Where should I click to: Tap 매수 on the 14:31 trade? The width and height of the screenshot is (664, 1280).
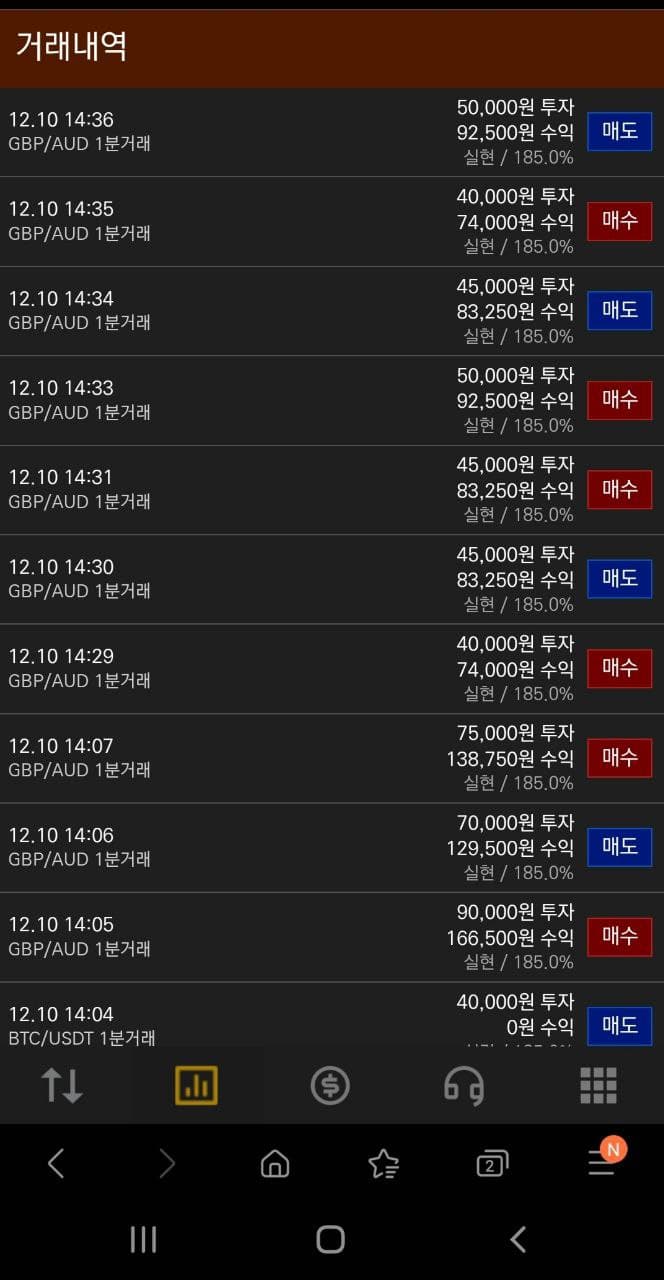(619, 490)
